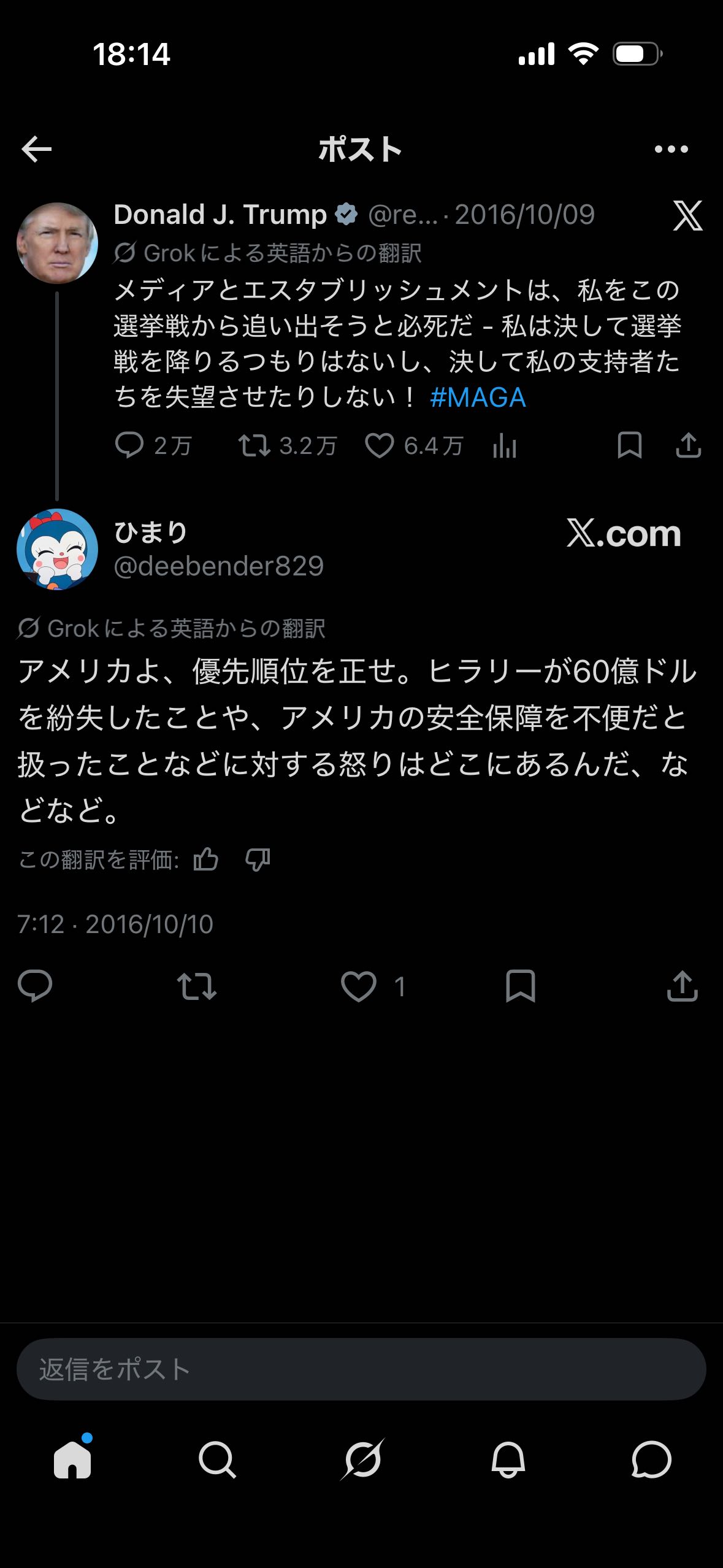The image size is (723, 1568).
Task: Open the #MAGA hashtag link
Action: point(478,398)
